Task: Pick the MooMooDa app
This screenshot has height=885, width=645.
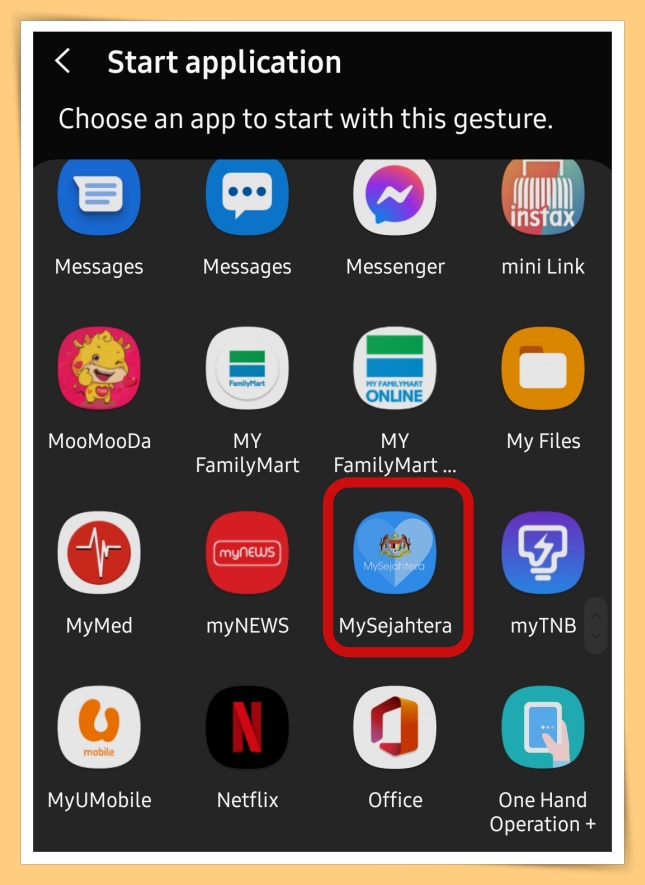Action: click(x=99, y=369)
